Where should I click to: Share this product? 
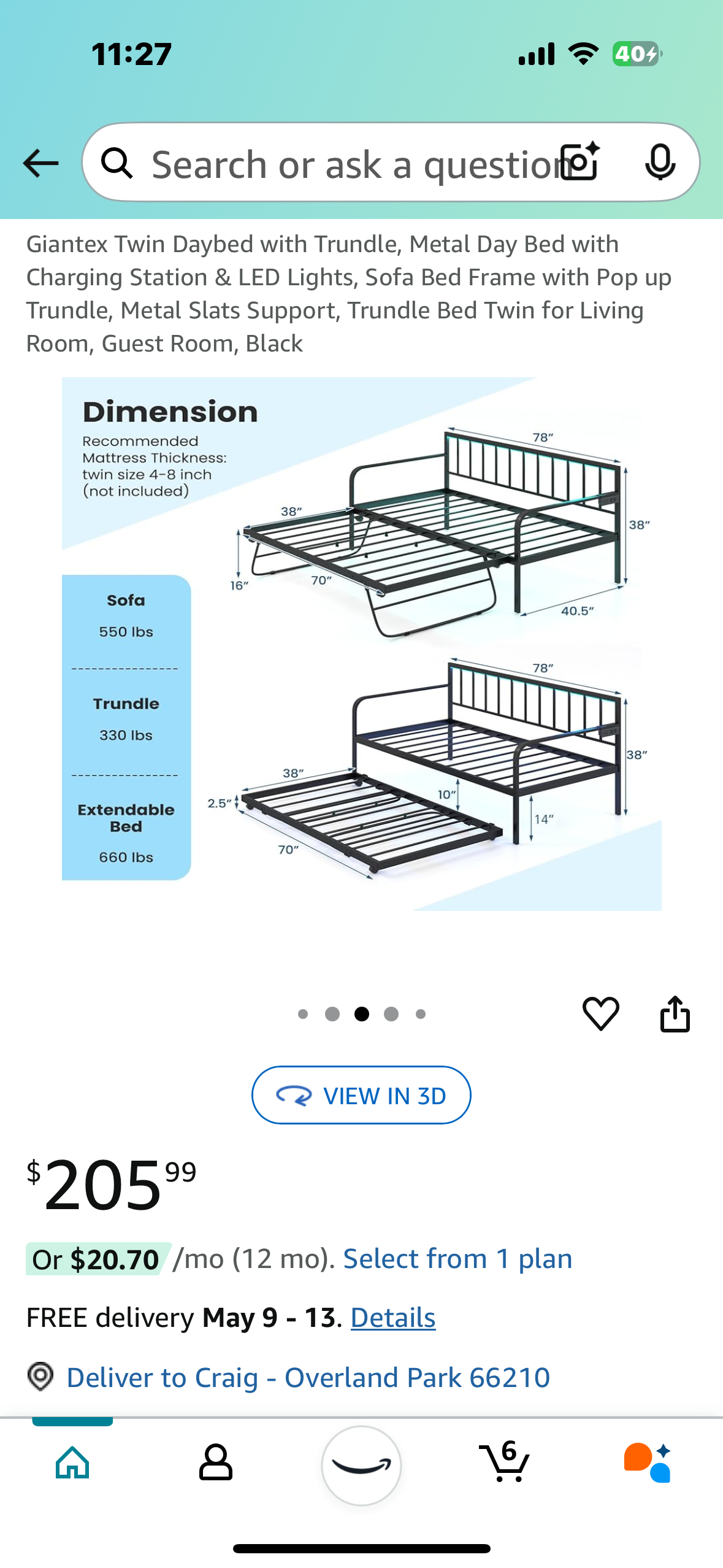pyautogui.click(x=675, y=1013)
